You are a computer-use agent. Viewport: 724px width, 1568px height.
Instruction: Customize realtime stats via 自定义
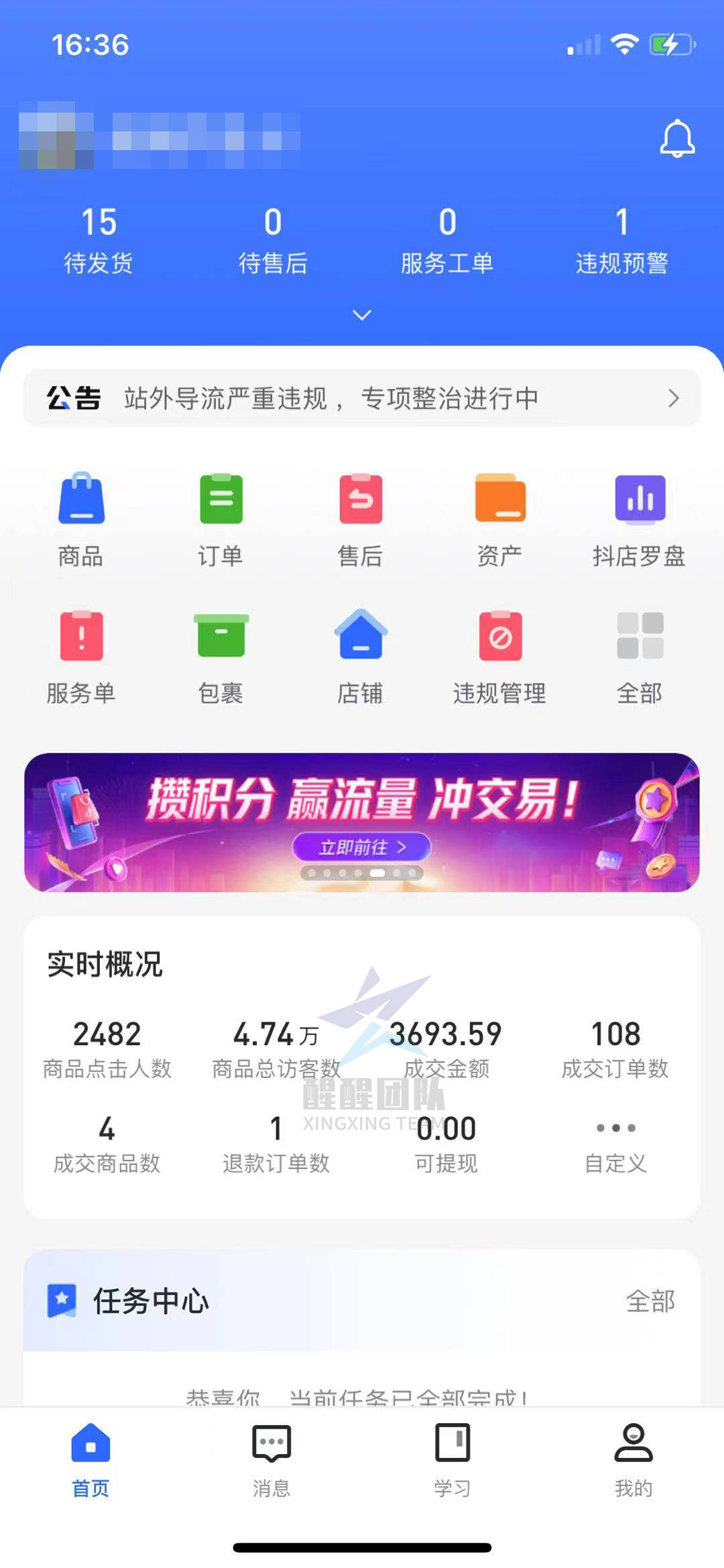click(x=615, y=1143)
